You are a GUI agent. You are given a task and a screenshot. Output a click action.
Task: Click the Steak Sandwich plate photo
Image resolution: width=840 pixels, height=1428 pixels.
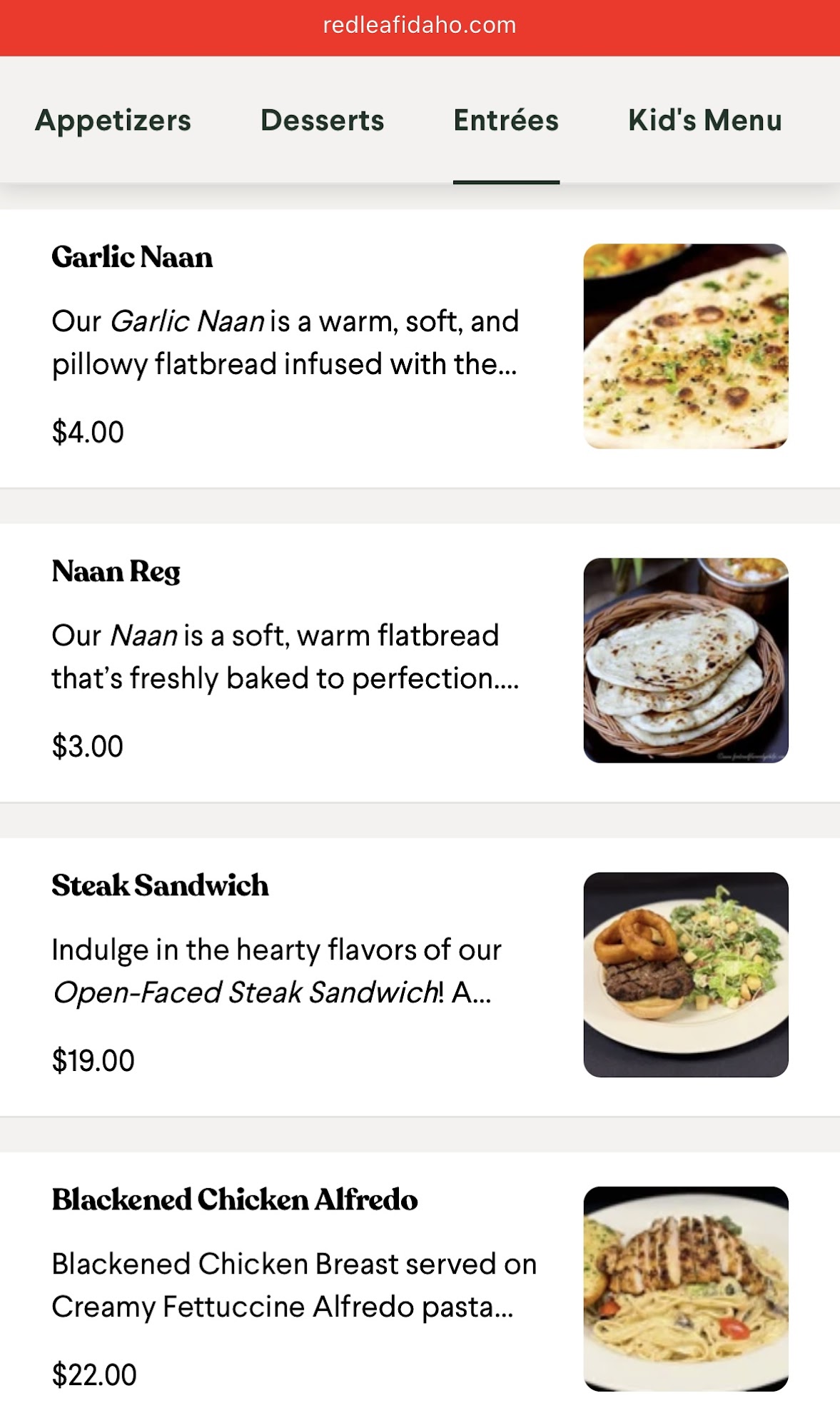pos(687,975)
